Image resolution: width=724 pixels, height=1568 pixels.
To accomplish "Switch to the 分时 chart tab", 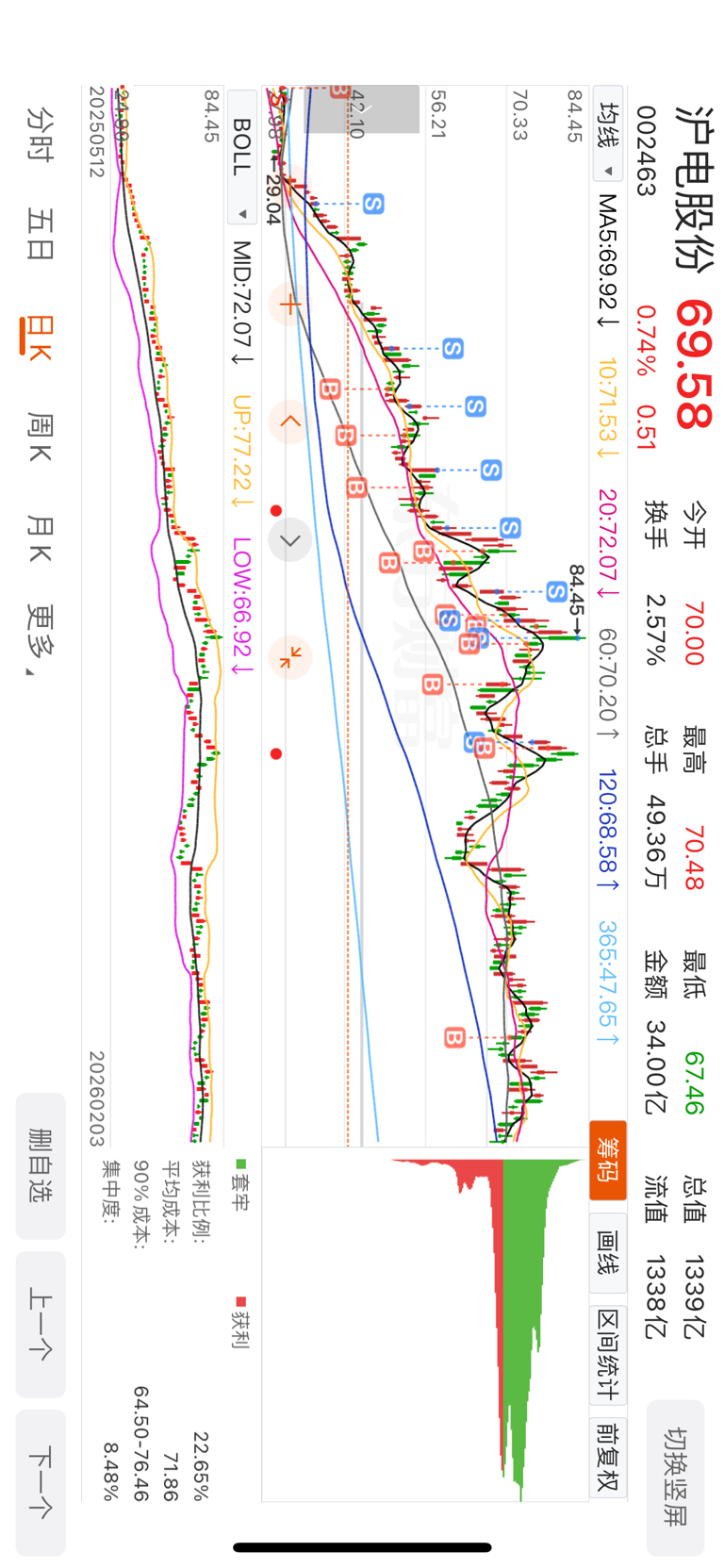I will click(40, 134).
